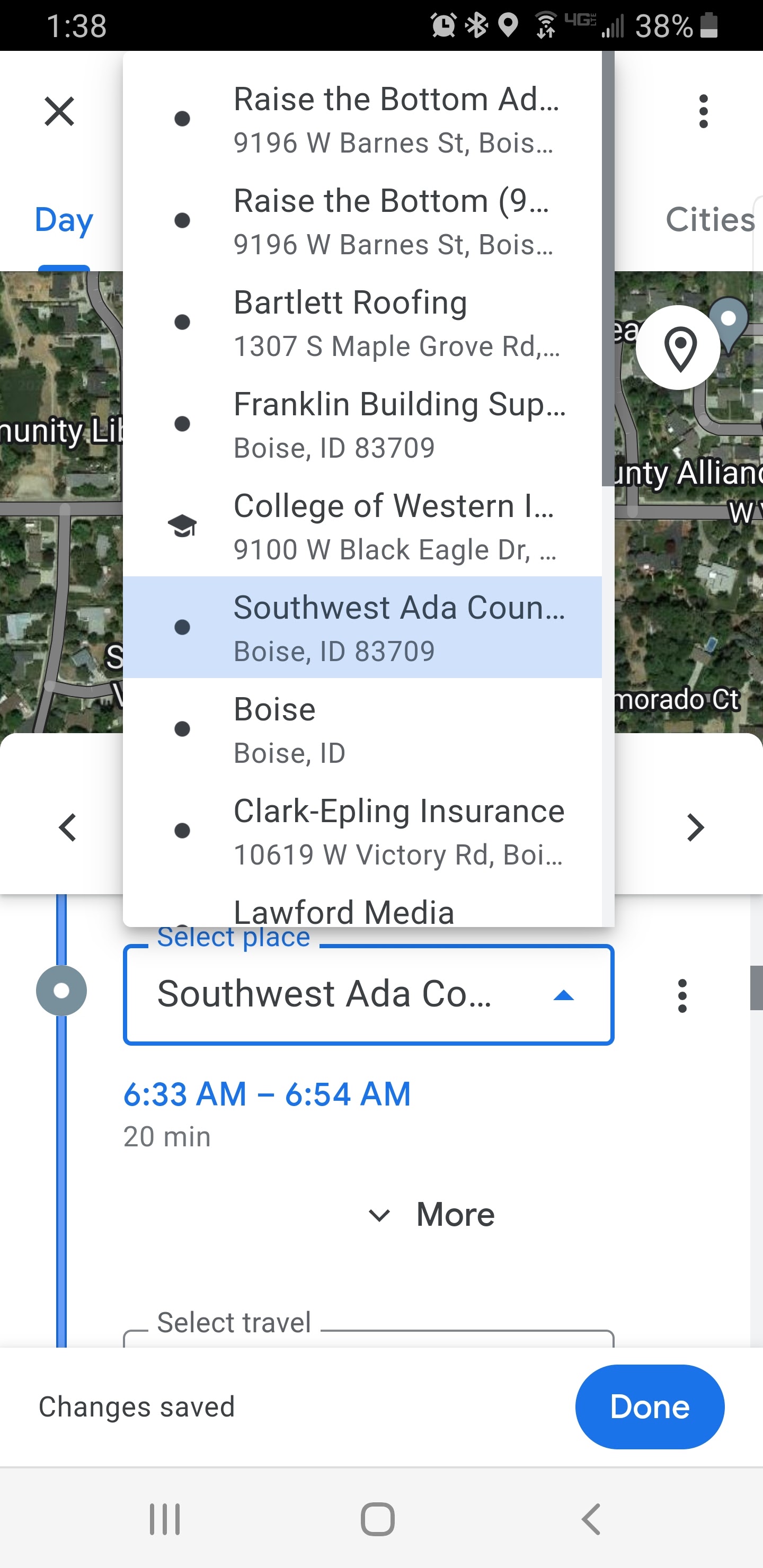The image size is (763, 1568).
Task: Choose Boise, ID as the place
Action: [362, 729]
